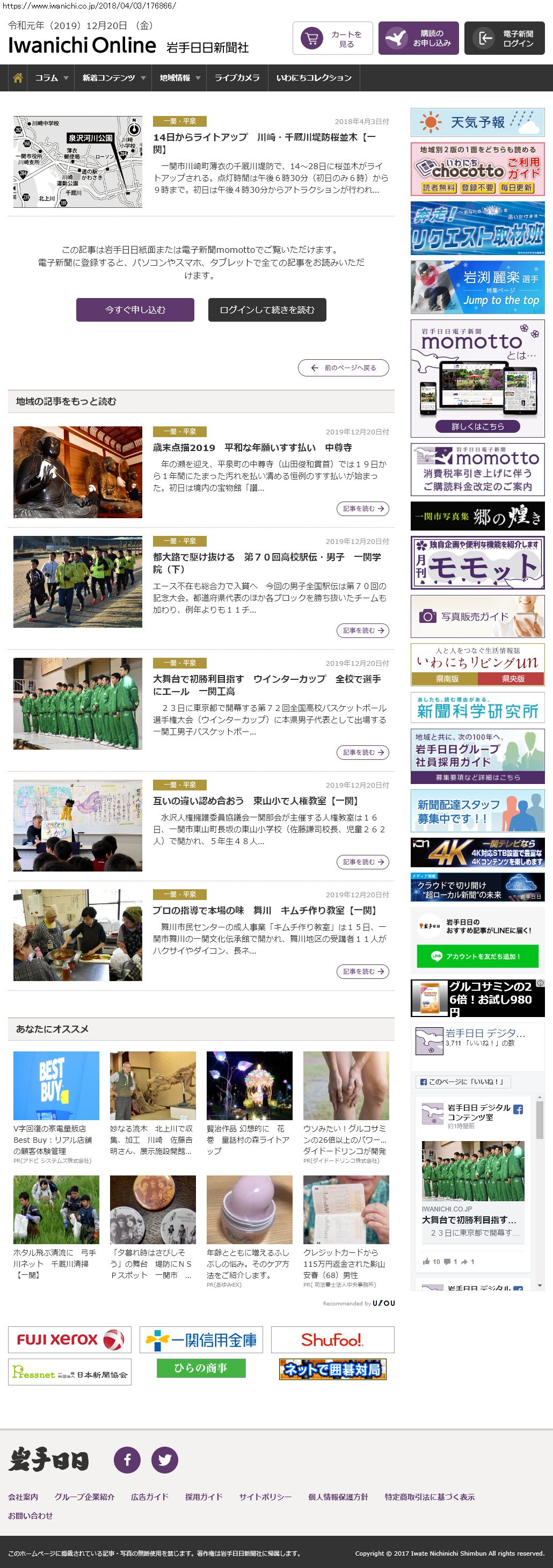Tap 購読のお申し込み subscription button
The width and height of the screenshot is (553, 1568).
(x=418, y=38)
